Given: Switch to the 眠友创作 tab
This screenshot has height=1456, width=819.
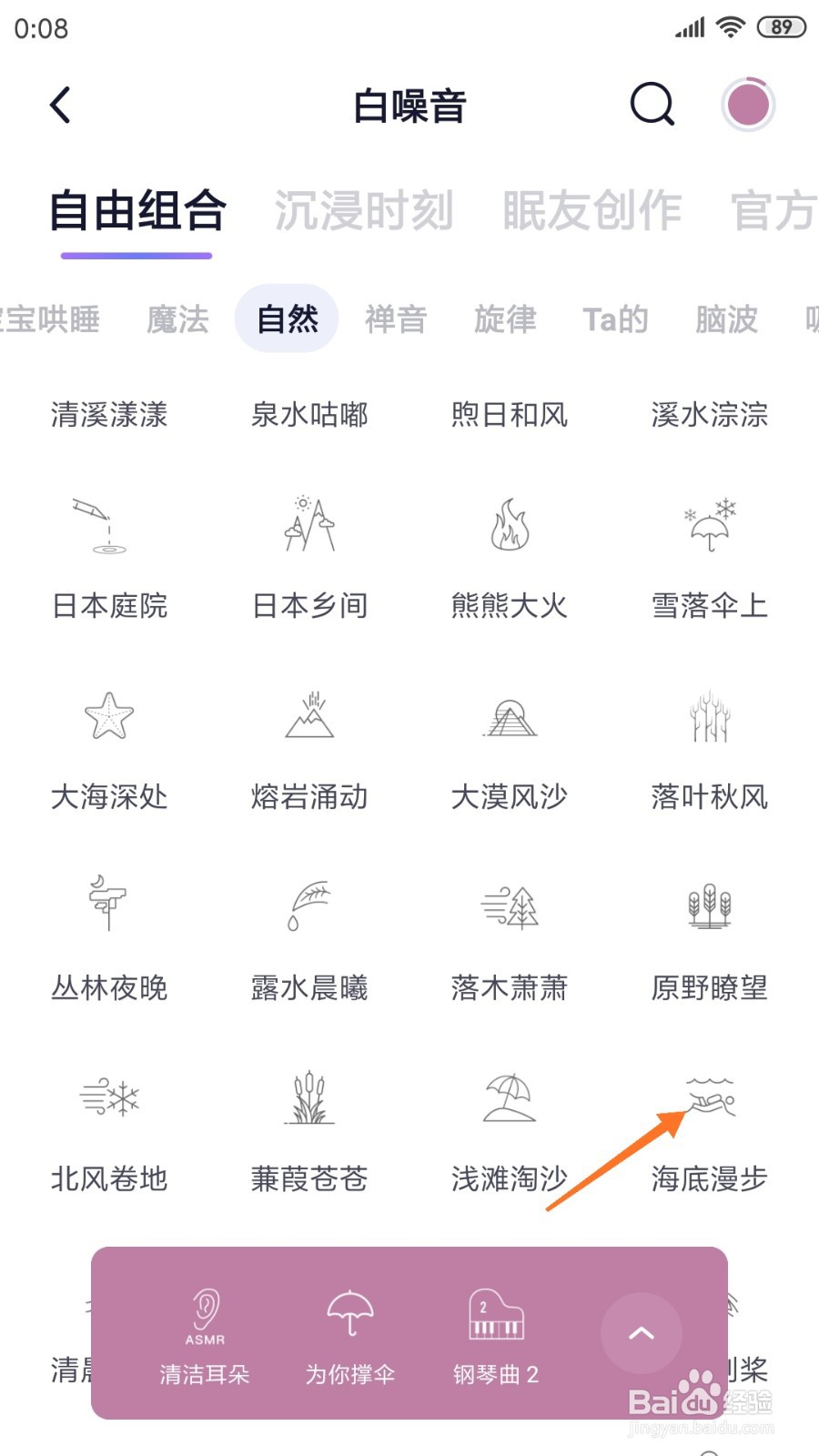Looking at the screenshot, I should [592, 211].
